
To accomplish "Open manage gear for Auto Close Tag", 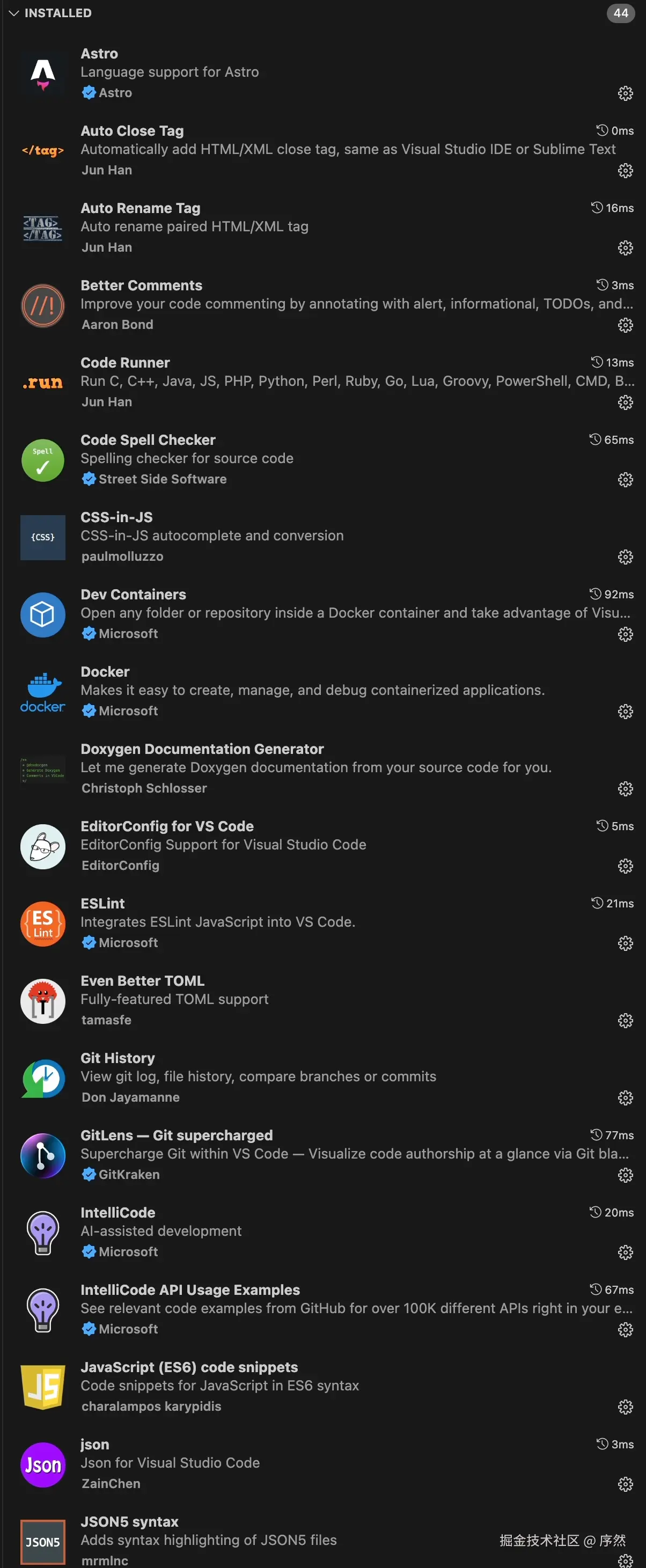I will (x=625, y=171).
